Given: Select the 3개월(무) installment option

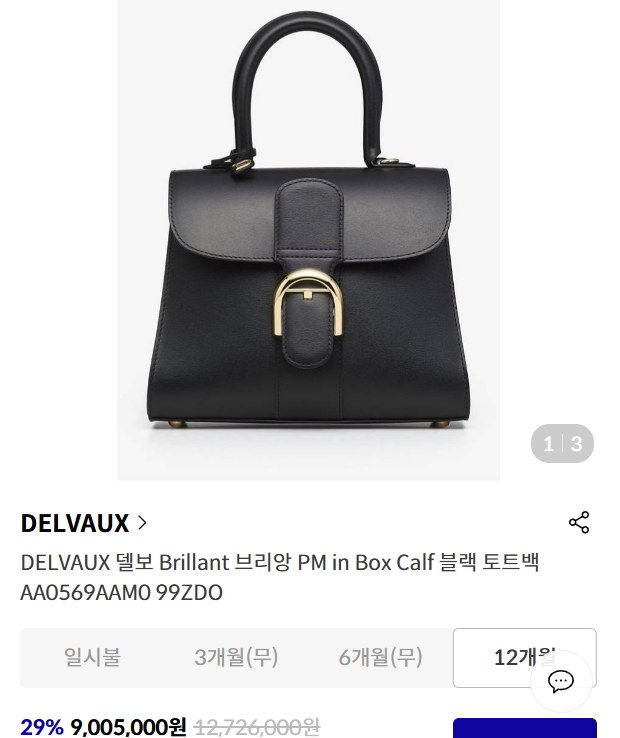Looking at the screenshot, I should click(x=236, y=657).
